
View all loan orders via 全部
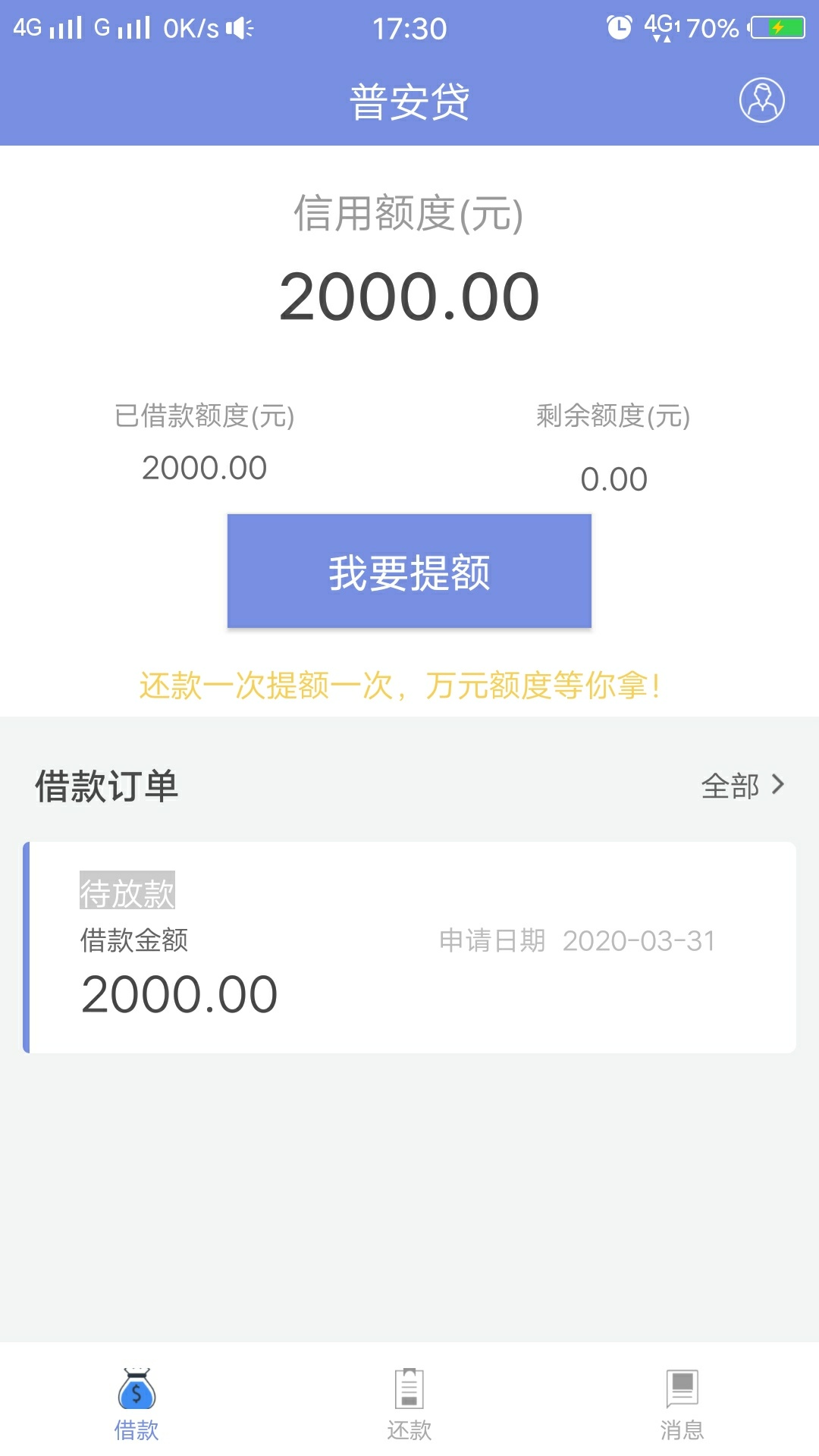(x=742, y=786)
